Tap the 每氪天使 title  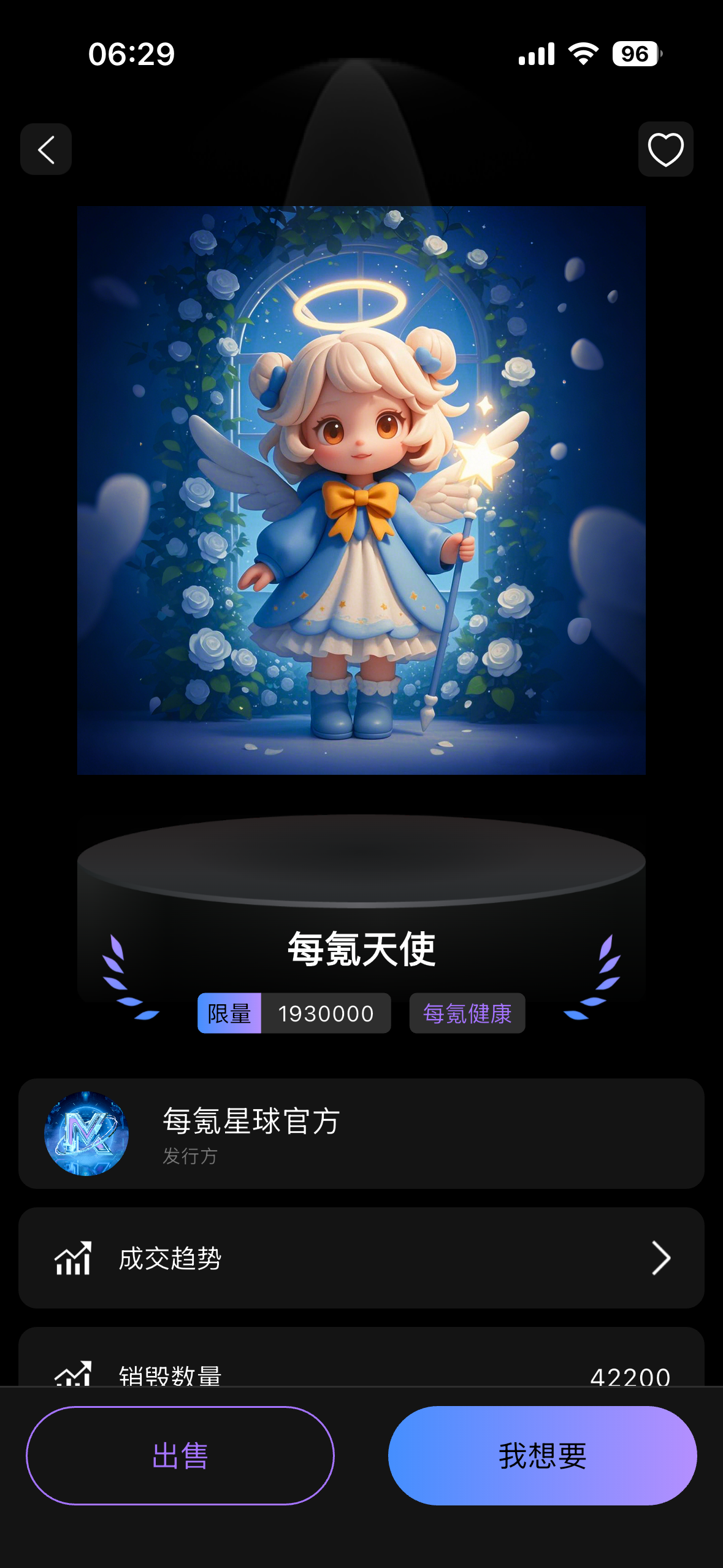click(x=361, y=948)
